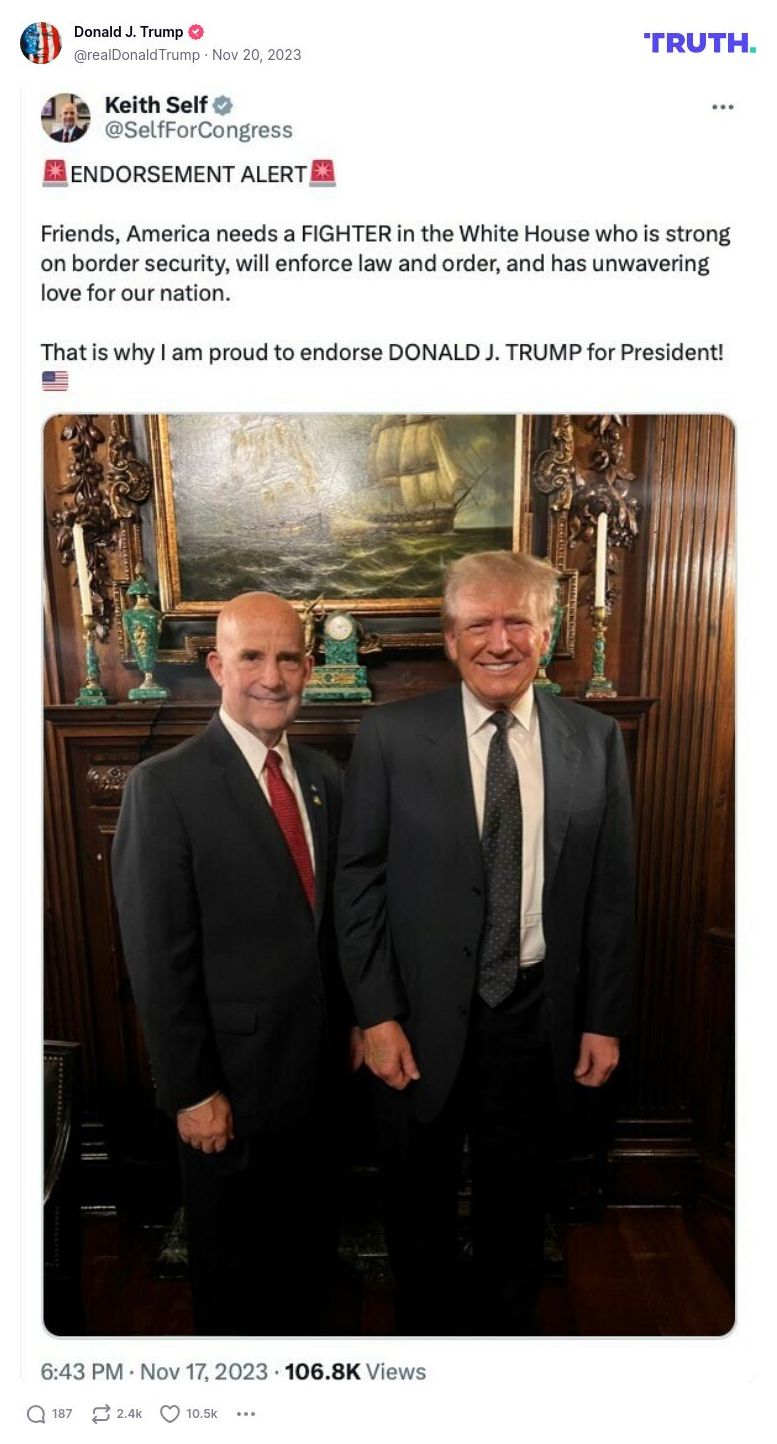
Task: Open Keith Self's profile picture
Action: (x=66, y=117)
